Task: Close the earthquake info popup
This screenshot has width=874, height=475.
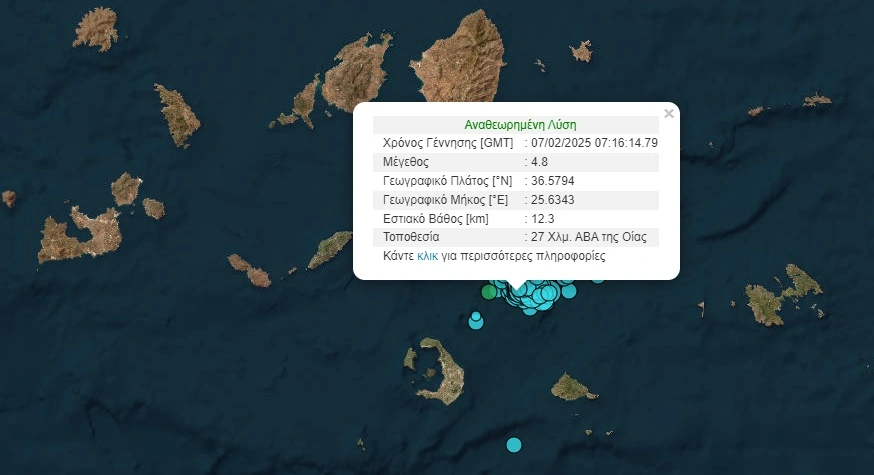Action: pos(669,114)
